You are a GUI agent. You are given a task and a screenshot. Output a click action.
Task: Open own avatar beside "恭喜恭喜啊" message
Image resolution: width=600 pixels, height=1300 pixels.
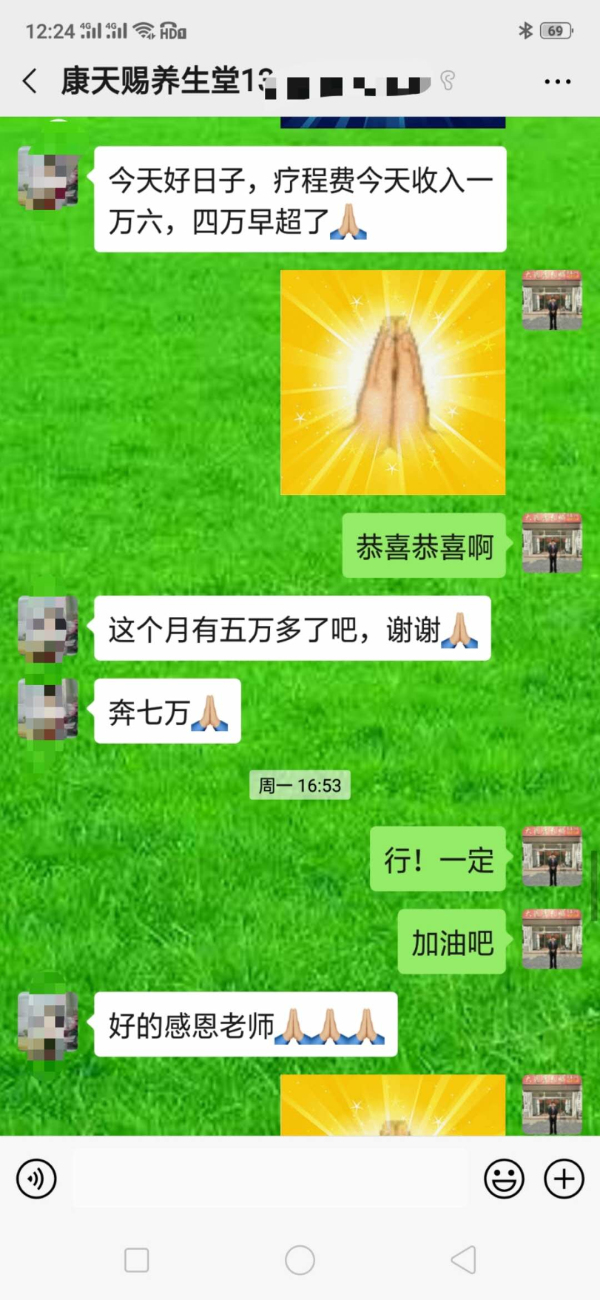pyautogui.click(x=551, y=545)
